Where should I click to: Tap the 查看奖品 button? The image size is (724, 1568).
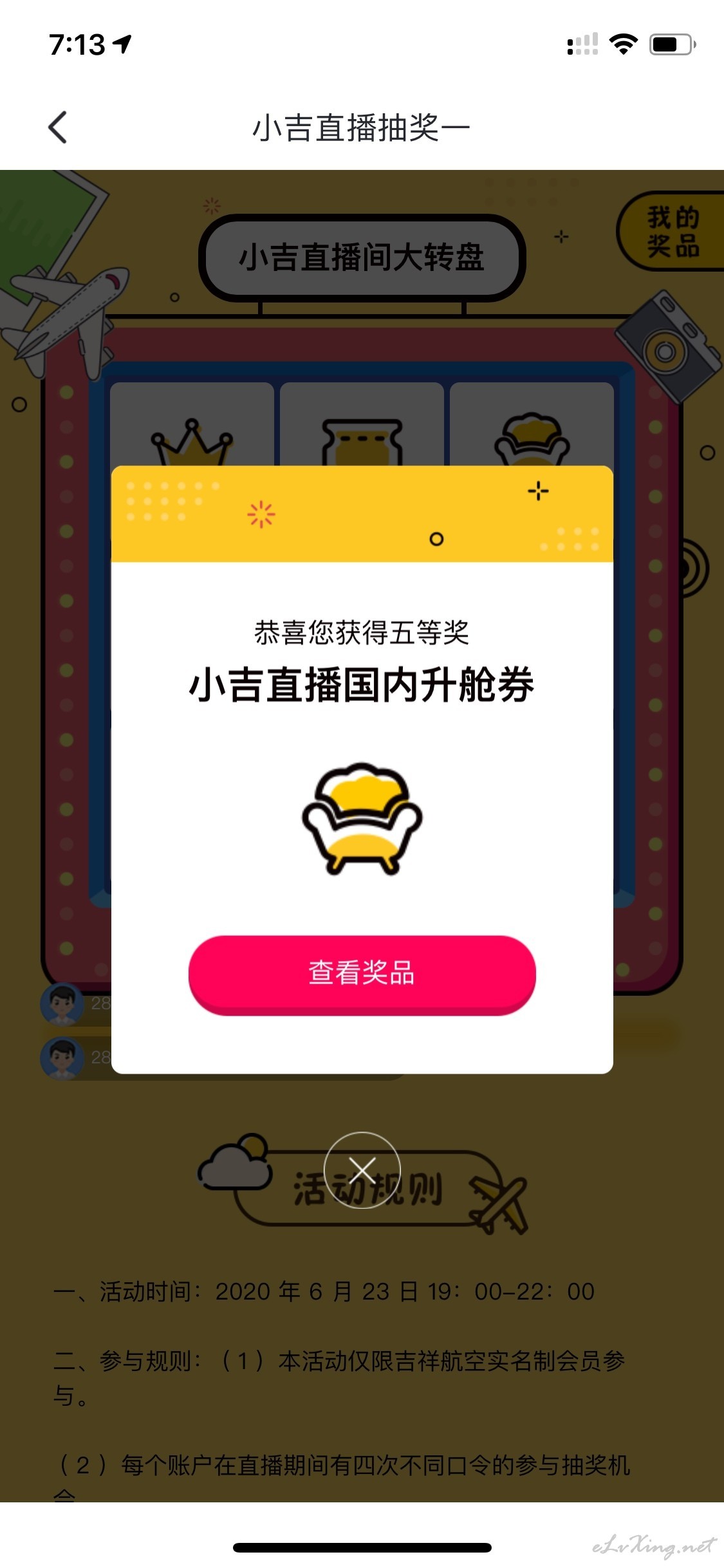pyautogui.click(x=362, y=975)
